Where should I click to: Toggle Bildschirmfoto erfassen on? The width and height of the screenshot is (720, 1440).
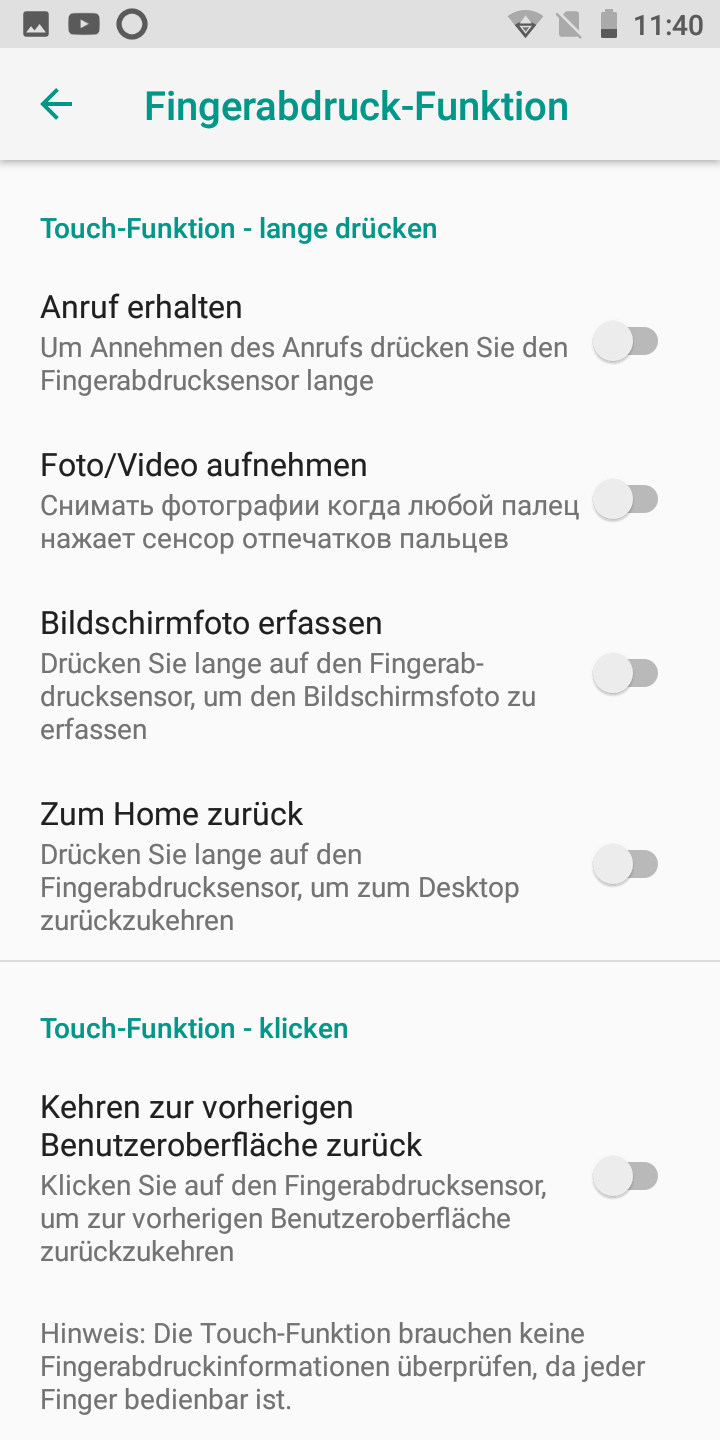point(625,674)
